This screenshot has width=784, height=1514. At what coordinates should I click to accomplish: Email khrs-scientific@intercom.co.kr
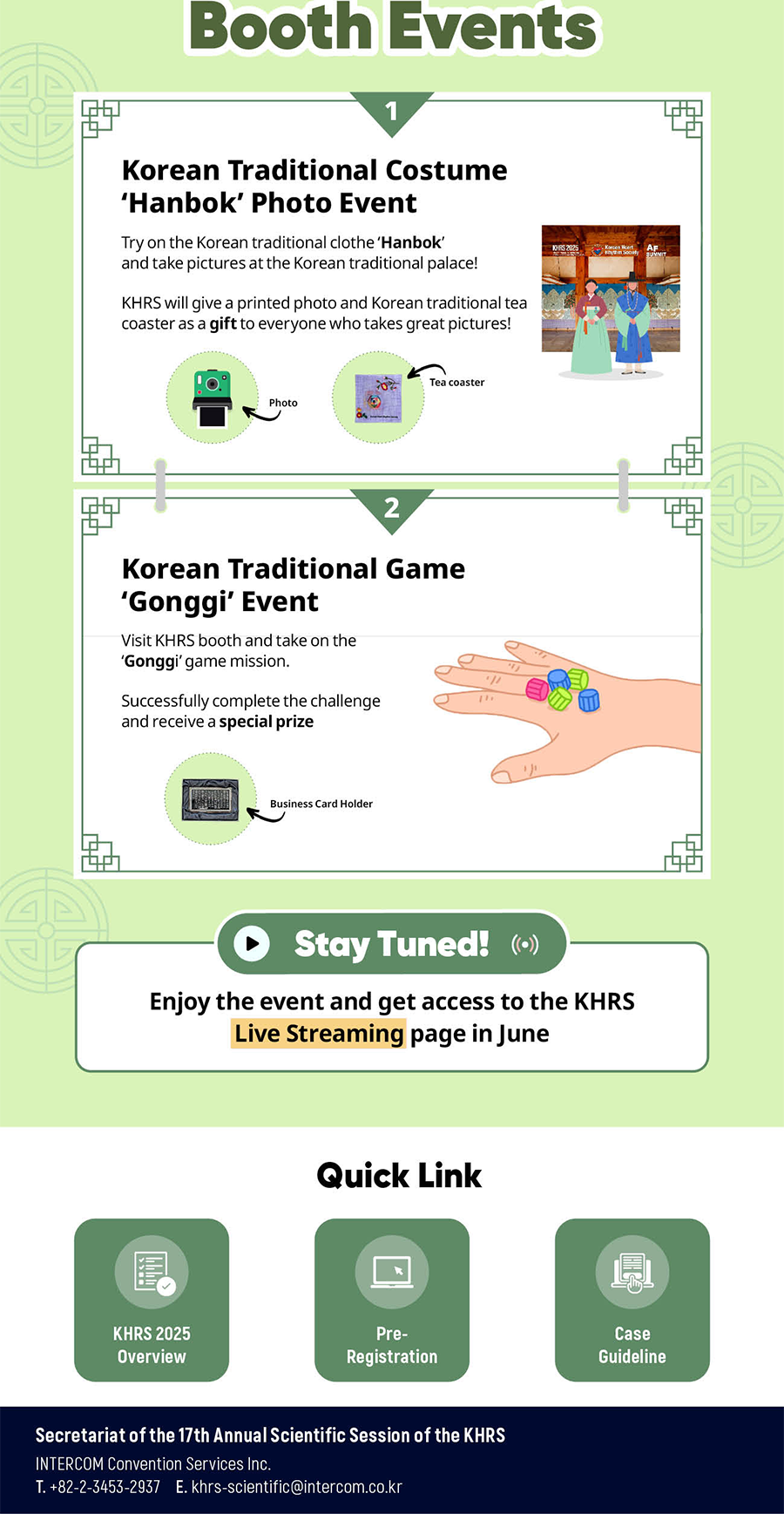pyautogui.click(x=296, y=1487)
